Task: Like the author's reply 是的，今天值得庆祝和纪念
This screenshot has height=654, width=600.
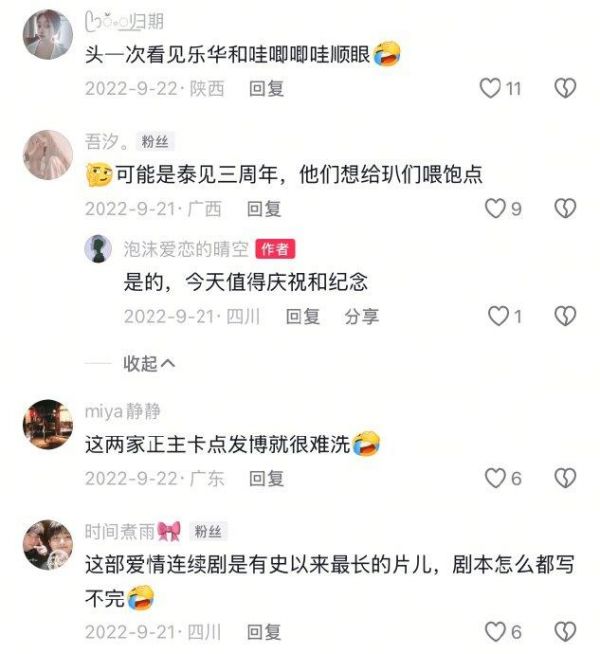Action: [x=498, y=316]
